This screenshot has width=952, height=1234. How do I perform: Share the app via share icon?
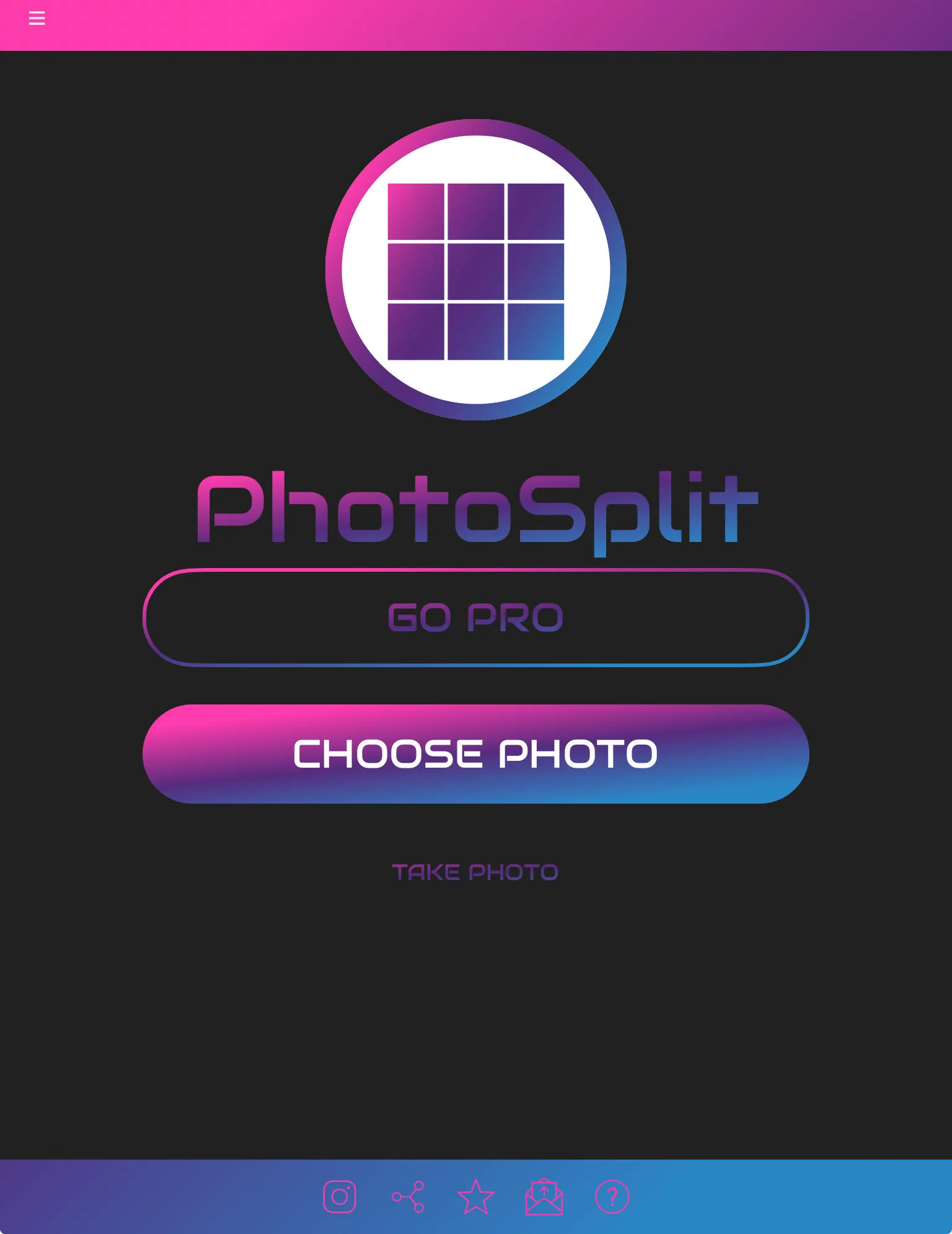click(x=408, y=1197)
